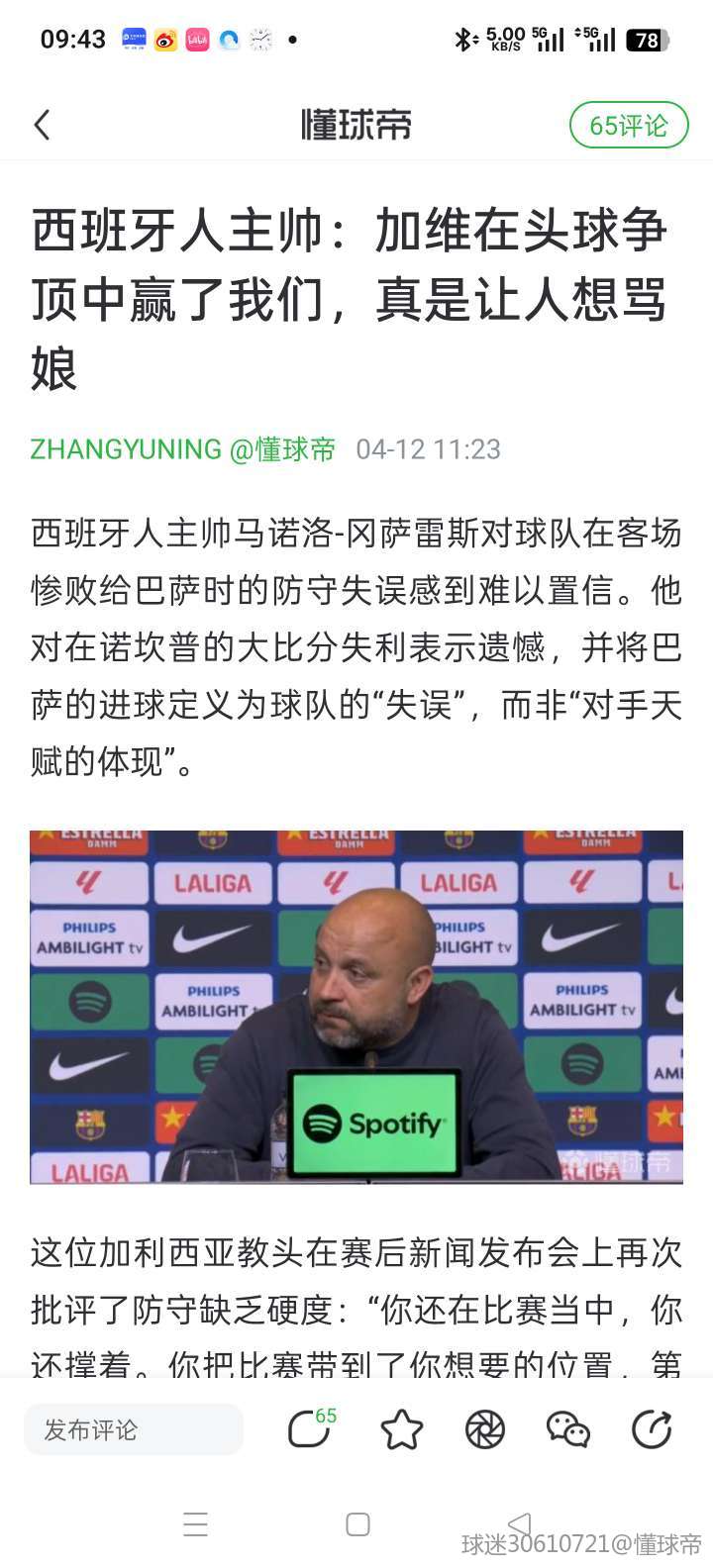The width and height of the screenshot is (713, 1568).
Task: Open author ZHANGYUNING @懂球帝 profile
Action: (183, 449)
